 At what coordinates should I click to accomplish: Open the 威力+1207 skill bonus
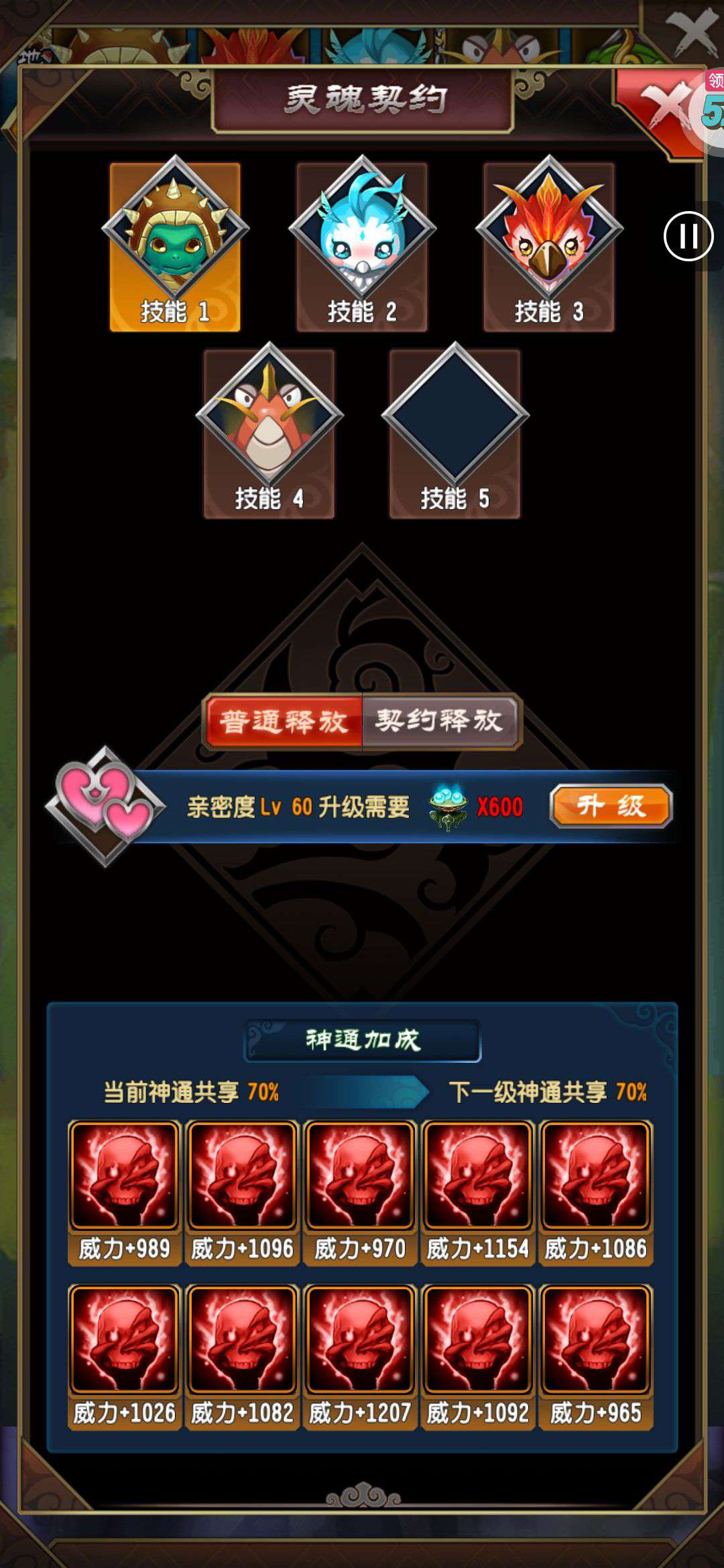pos(360,1355)
